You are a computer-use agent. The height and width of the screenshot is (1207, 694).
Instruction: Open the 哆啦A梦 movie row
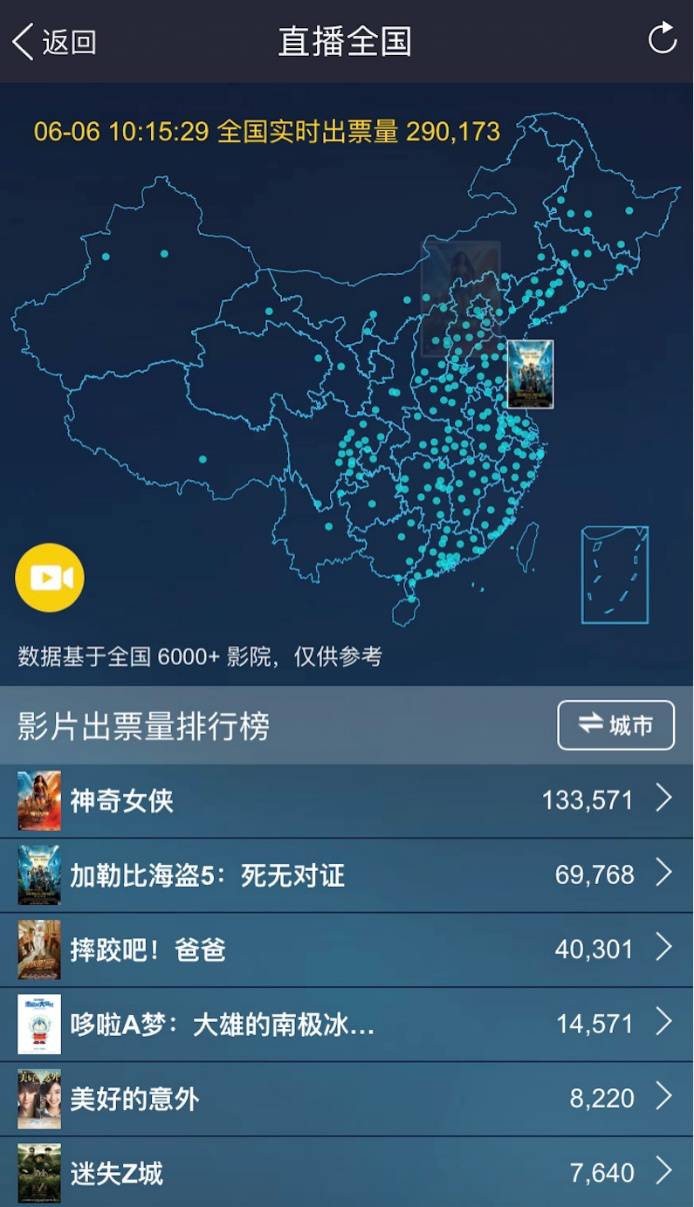point(346,1023)
